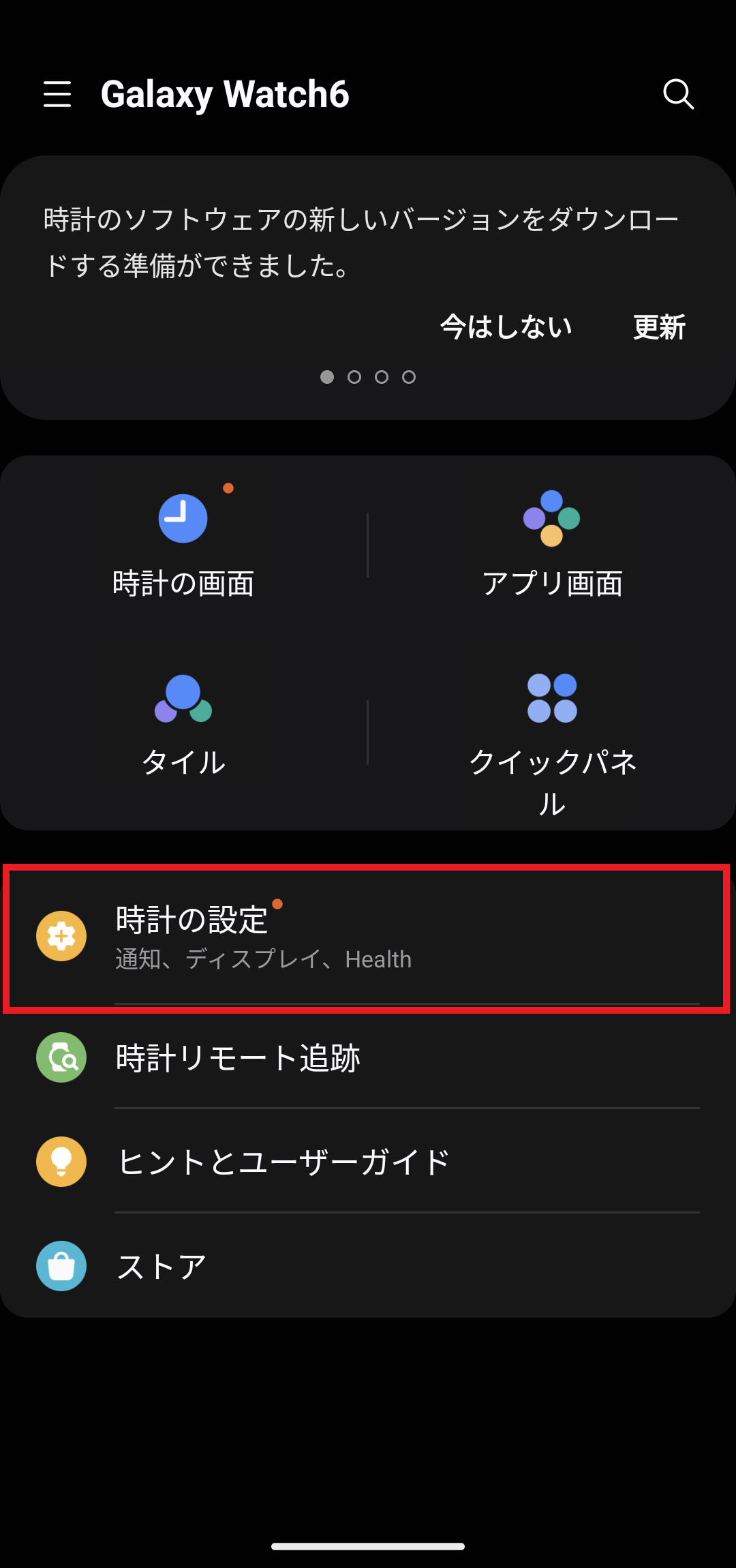
Task: Open the 時計の画面 (watch face) icon
Action: (x=183, y=518)
